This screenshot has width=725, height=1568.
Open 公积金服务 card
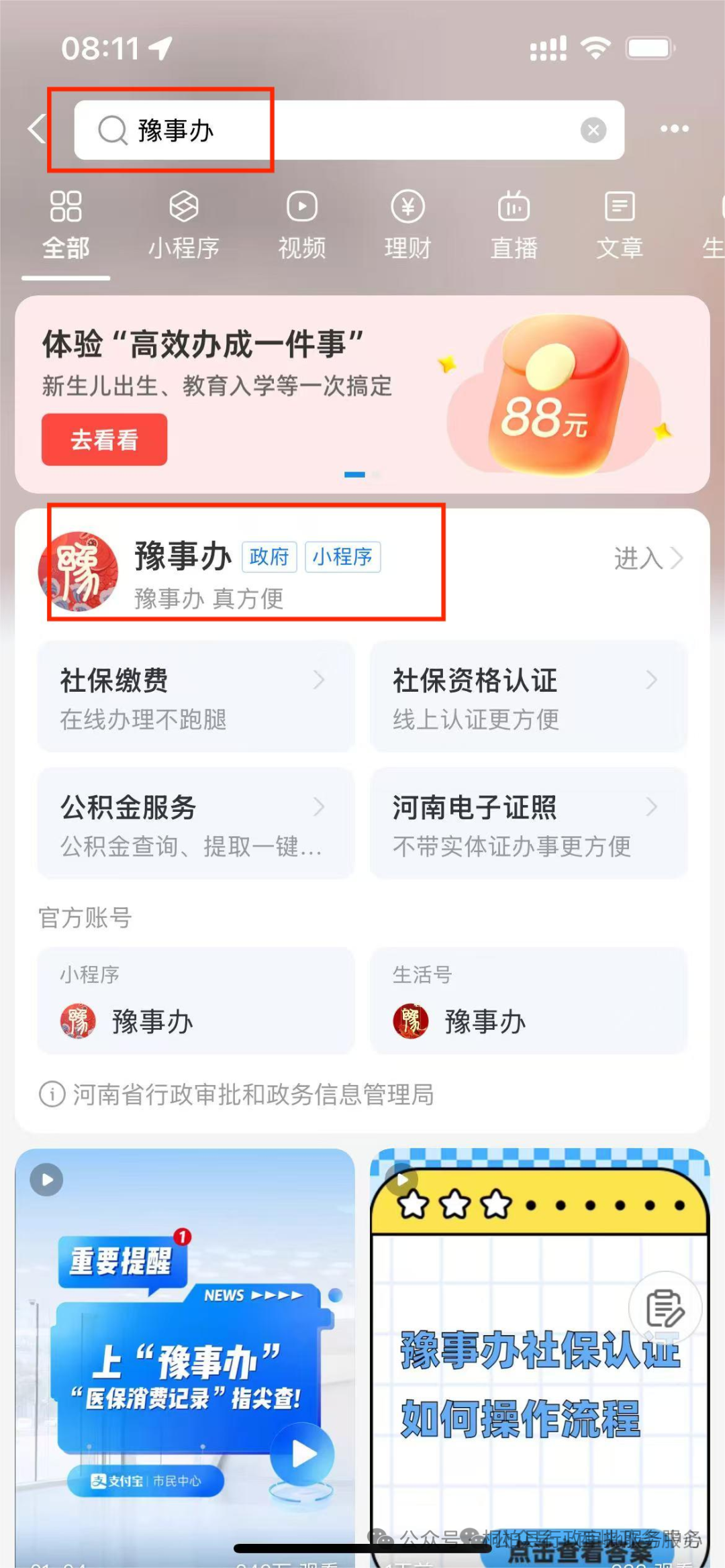point(195,823)
